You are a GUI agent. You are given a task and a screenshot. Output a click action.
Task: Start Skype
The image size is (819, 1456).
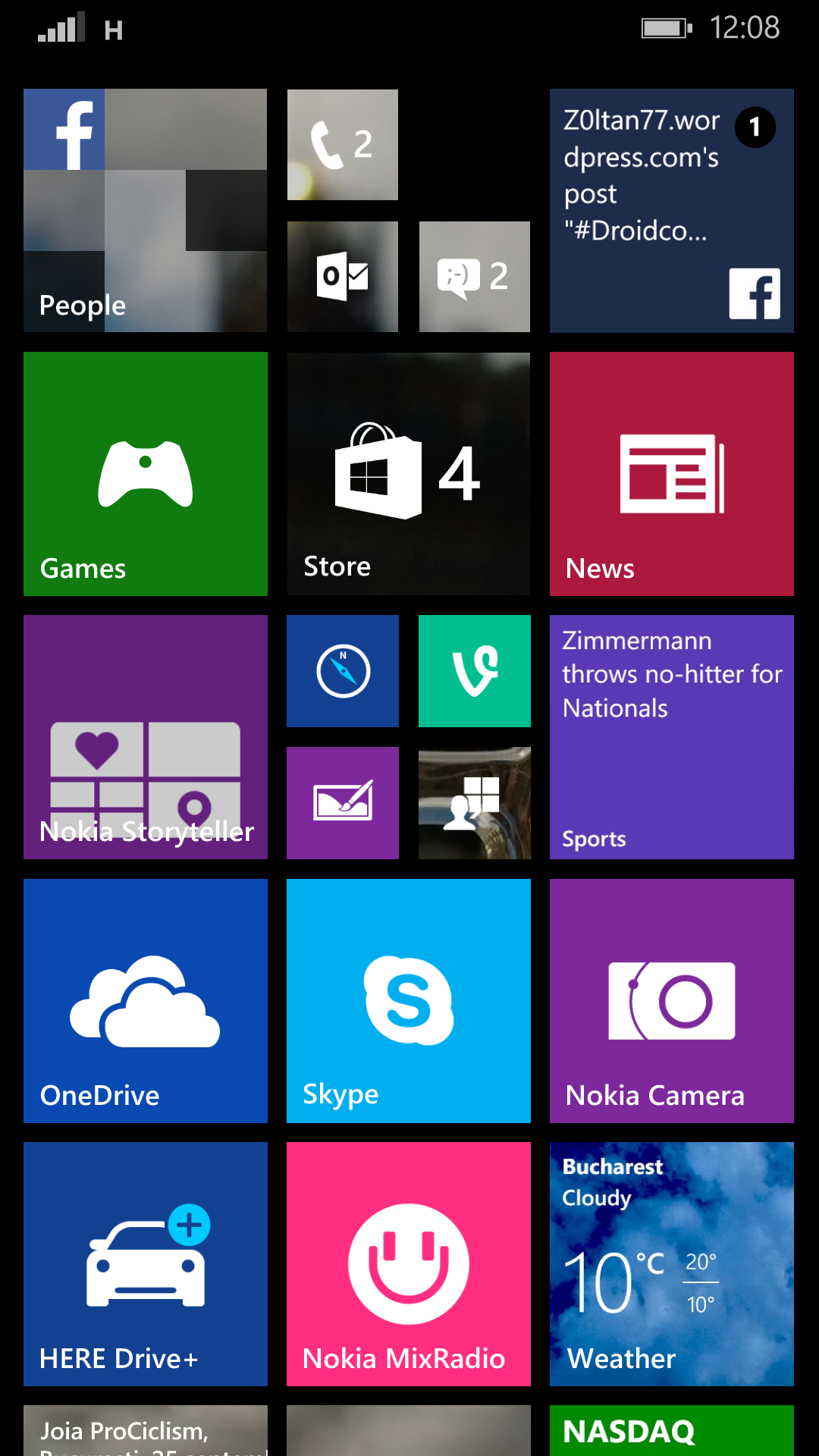click(408, 1000)
